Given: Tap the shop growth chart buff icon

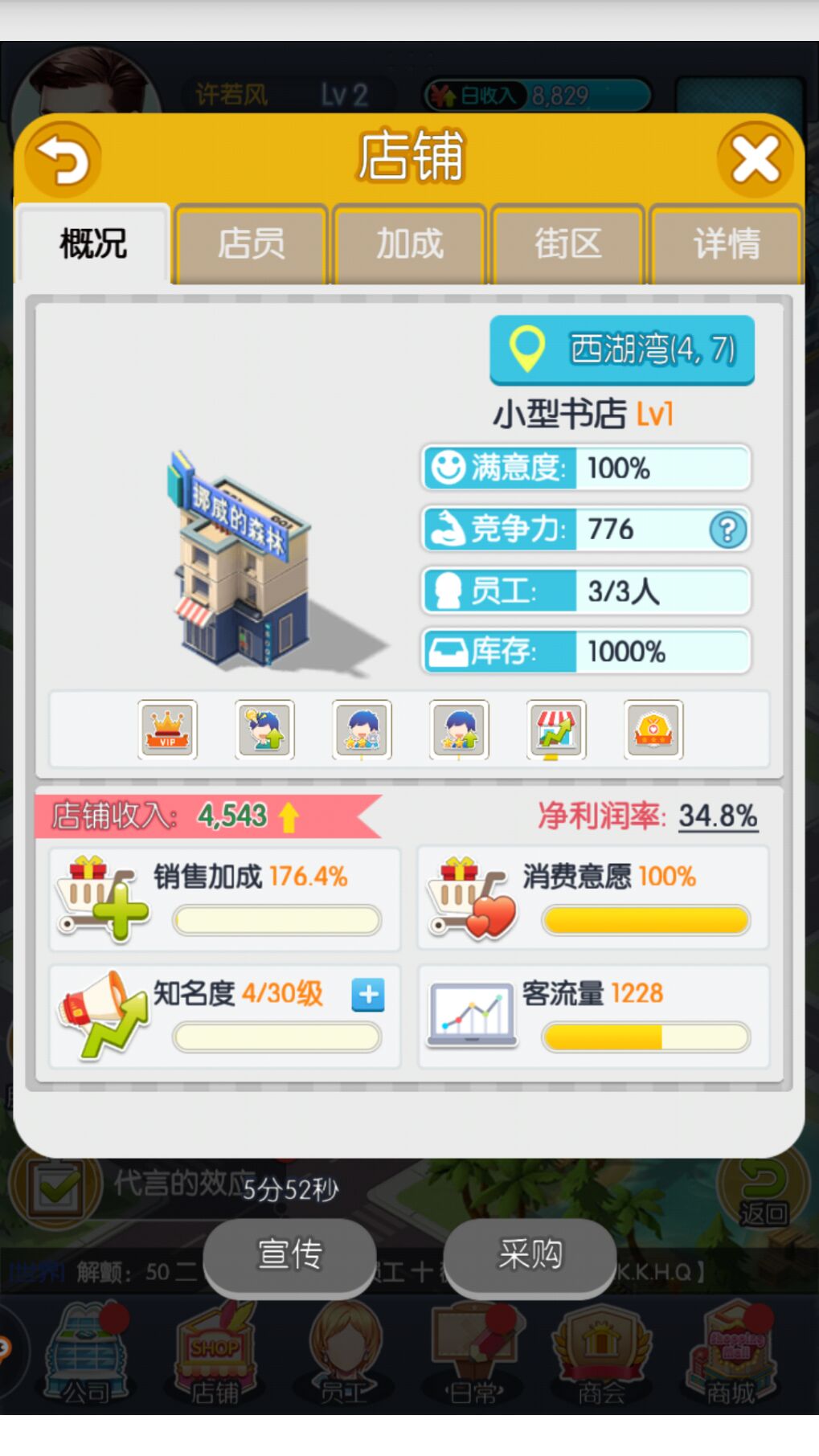Looking at the screenshot, I should pos(556,730).
